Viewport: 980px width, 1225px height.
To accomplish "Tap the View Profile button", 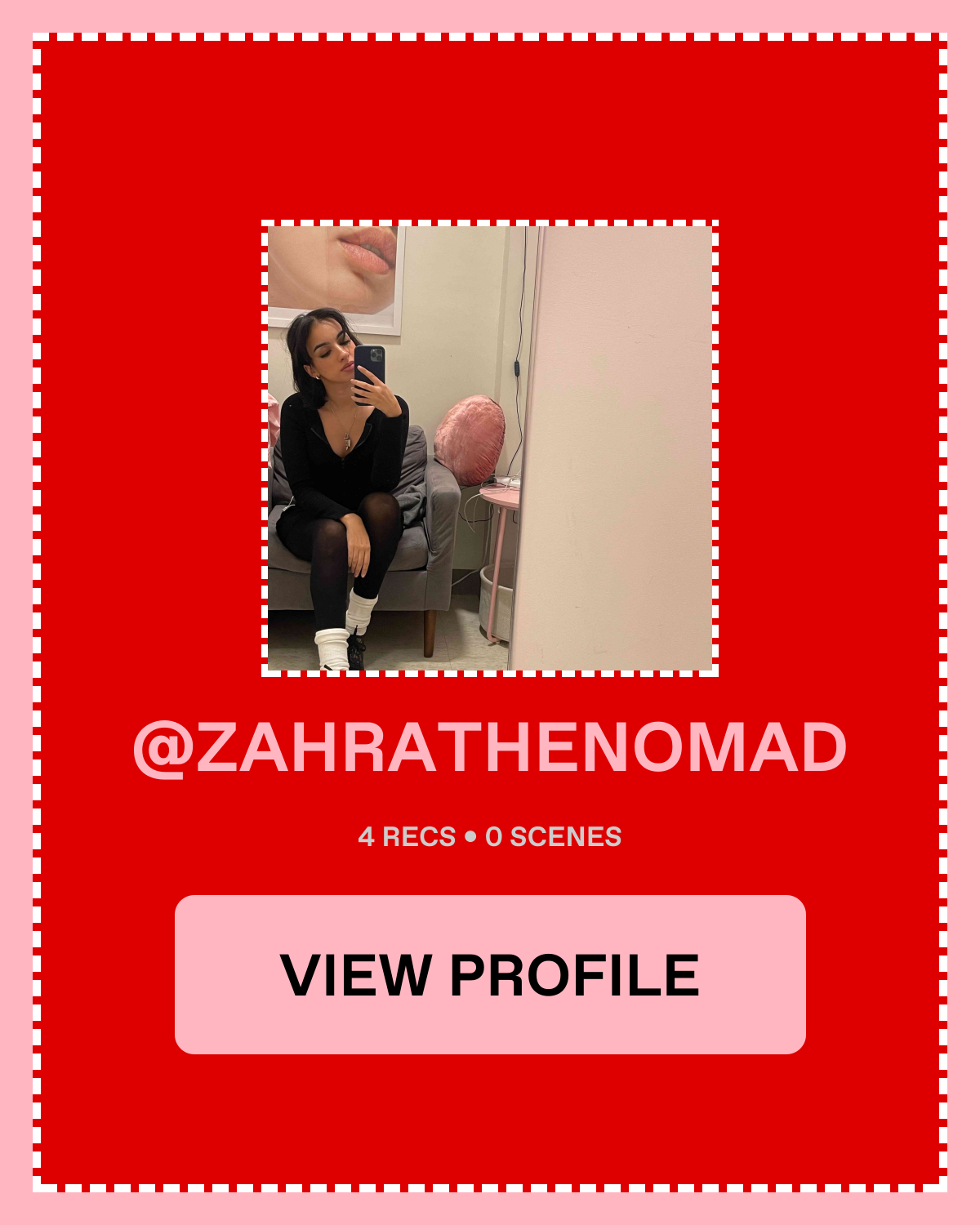I will coord(490,974).
